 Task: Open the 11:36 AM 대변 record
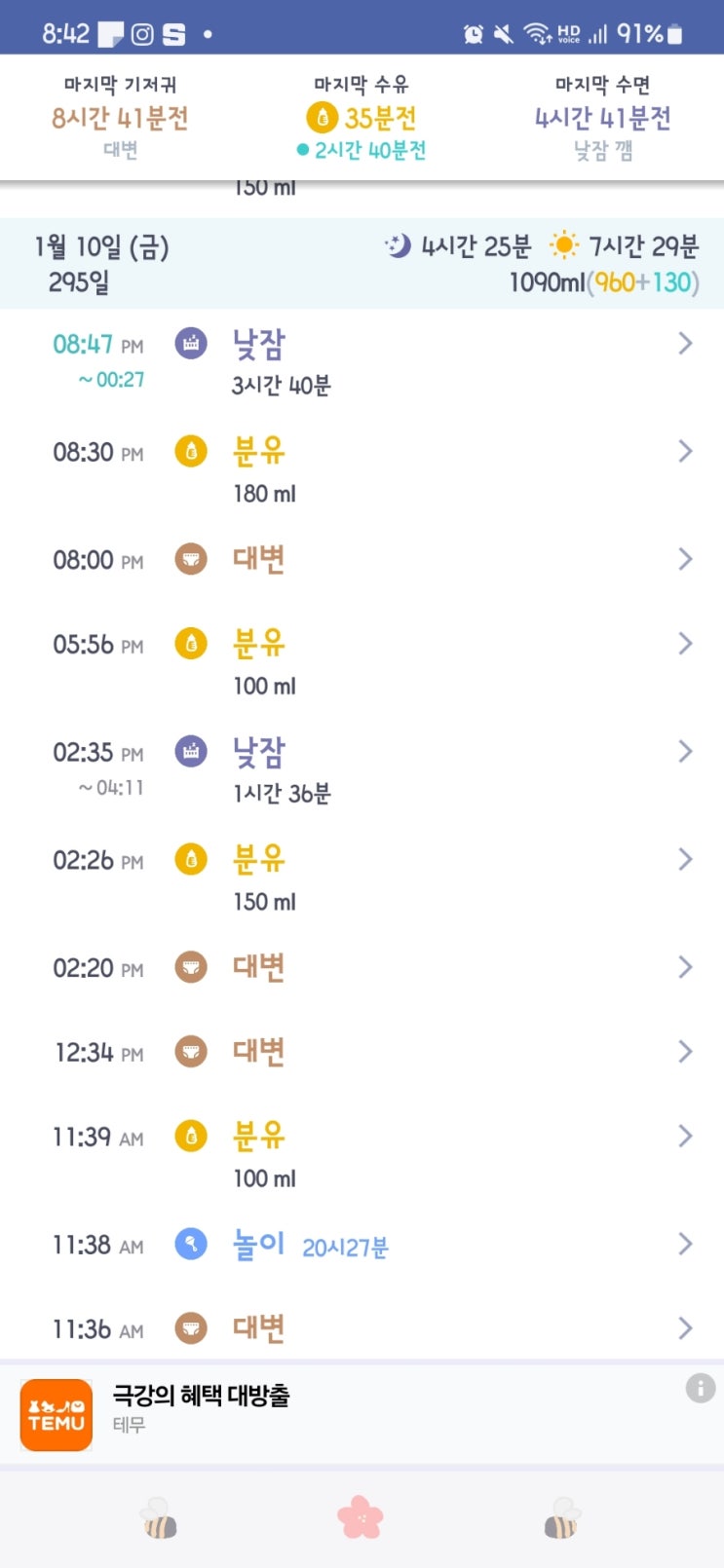click(362, 1327)
